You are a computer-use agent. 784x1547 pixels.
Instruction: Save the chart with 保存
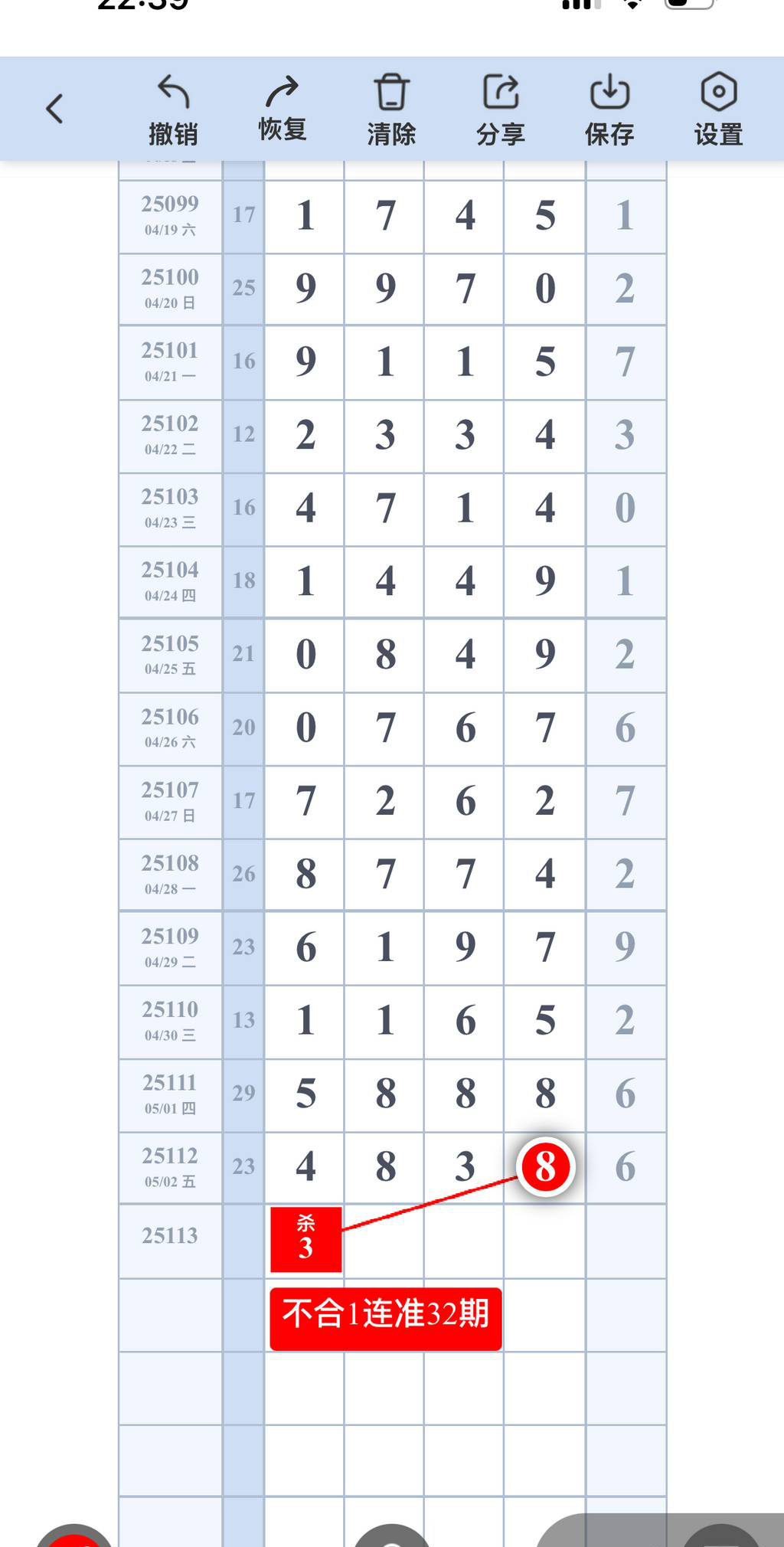coord(609,110)
